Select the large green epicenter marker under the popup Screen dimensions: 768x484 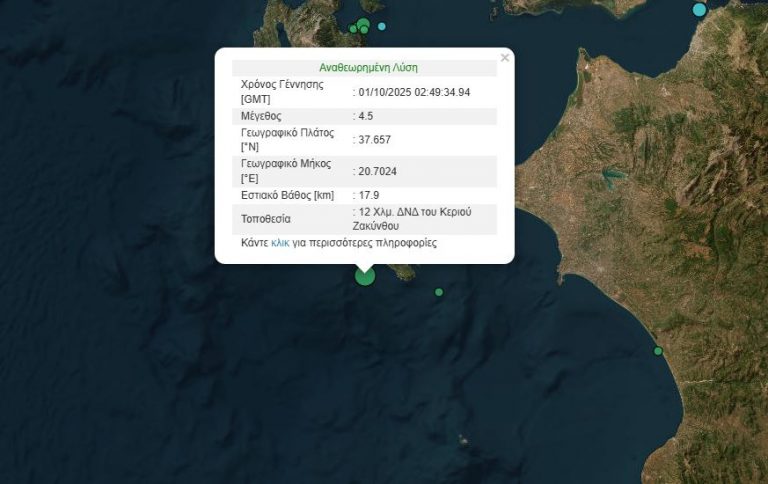click(365, 275)
